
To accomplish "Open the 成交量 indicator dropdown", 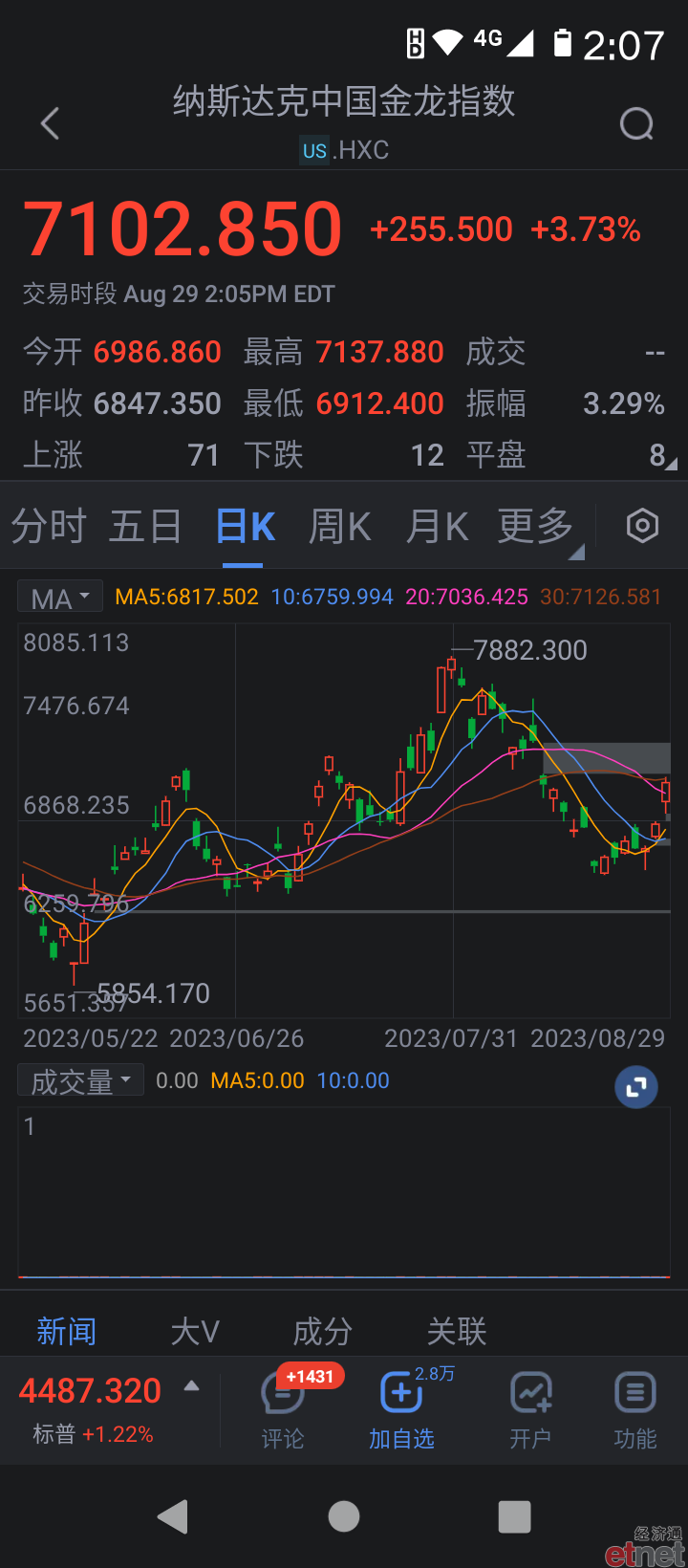I will (81, 1080).
